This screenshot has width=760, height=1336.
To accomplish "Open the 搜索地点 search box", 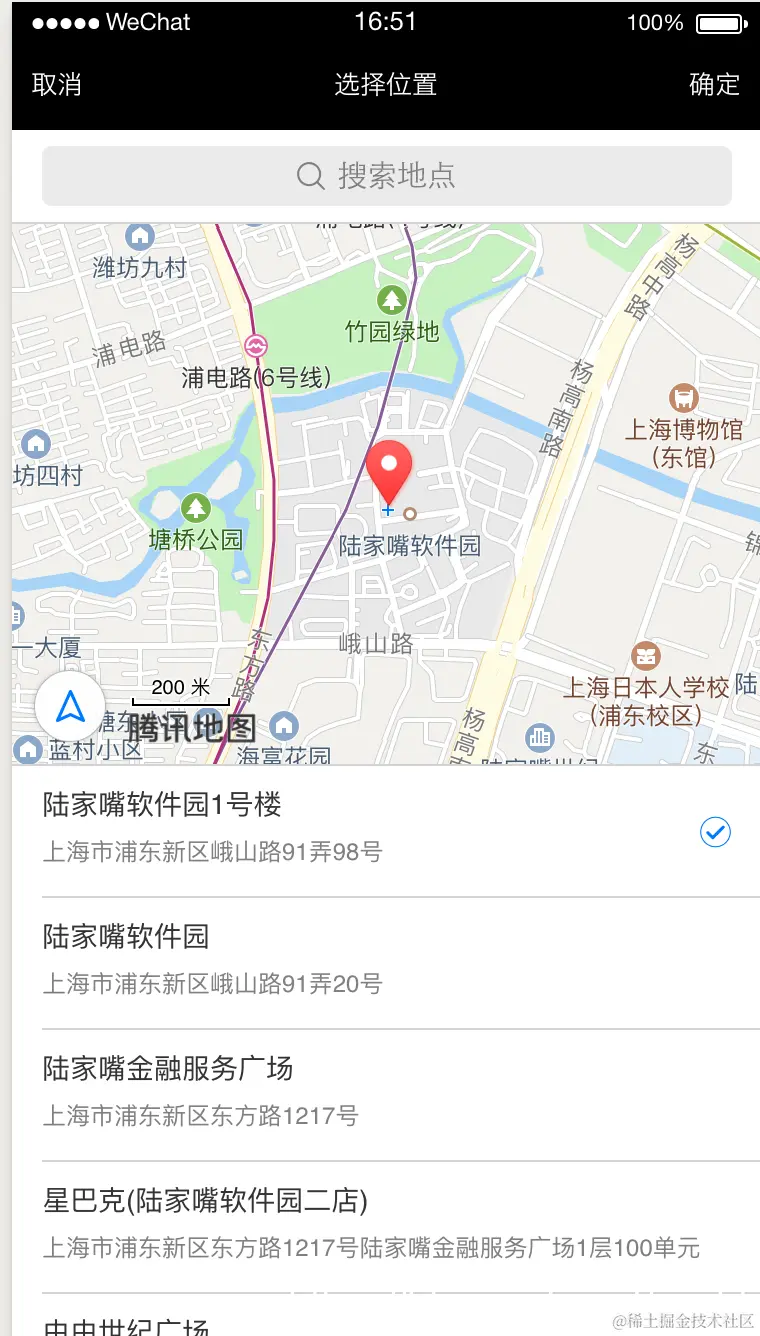I will [386, 176].
